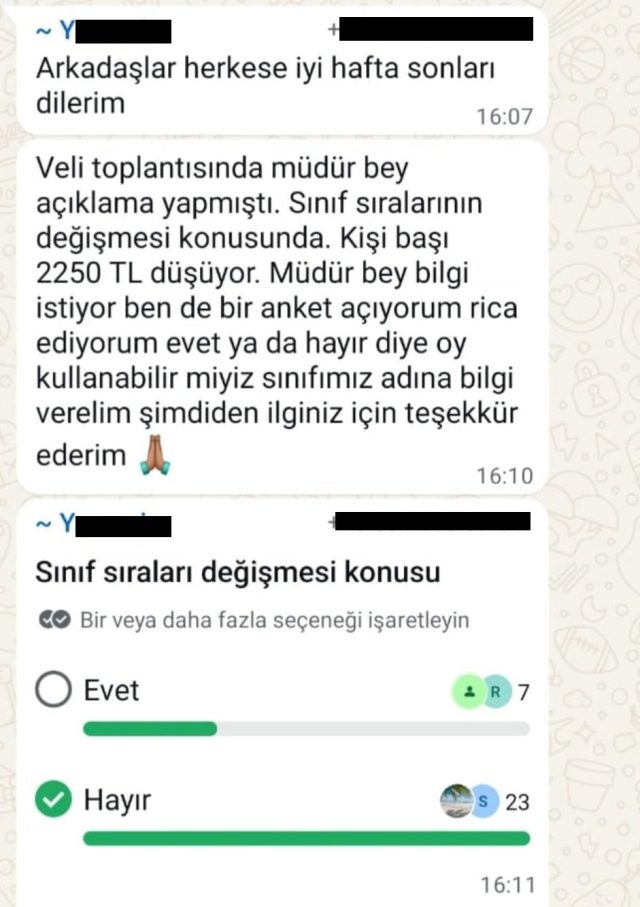
Task: Select the Evet poll option
Action: [55, 691]
